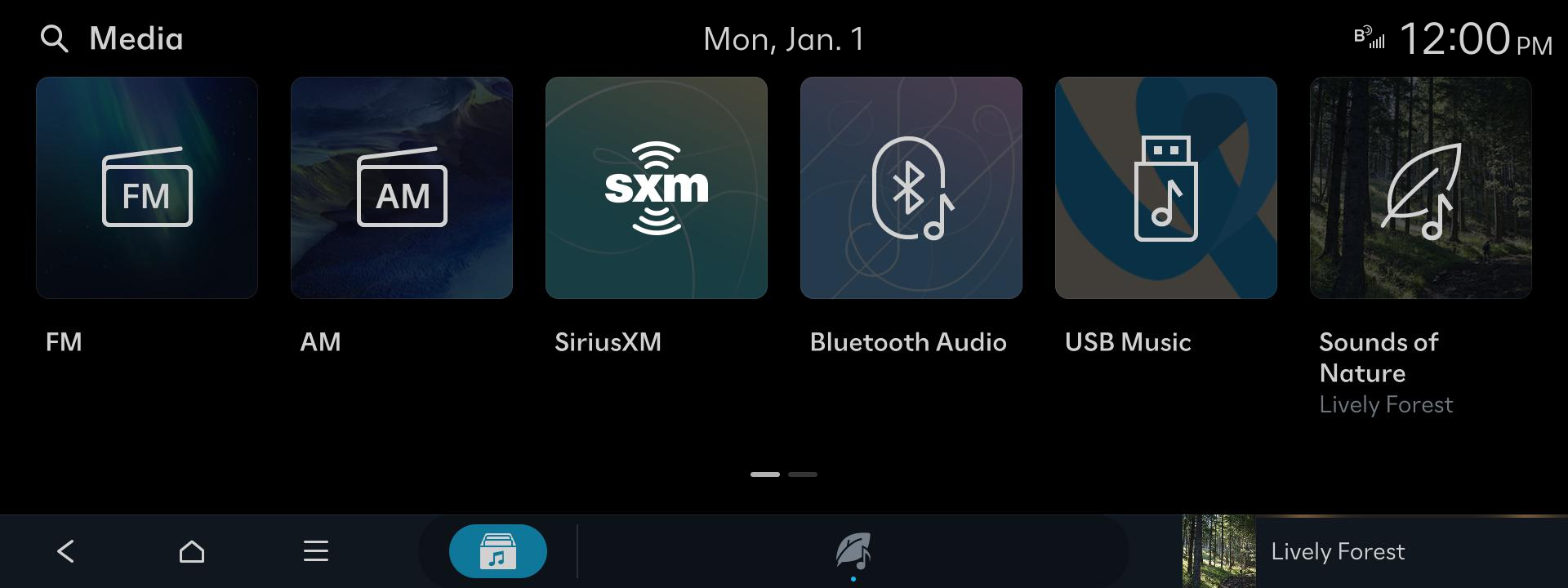The height and width of the screenshot is (588, 1568).
Task: Launch SiriusXM satellite radio
Action: 657,188
